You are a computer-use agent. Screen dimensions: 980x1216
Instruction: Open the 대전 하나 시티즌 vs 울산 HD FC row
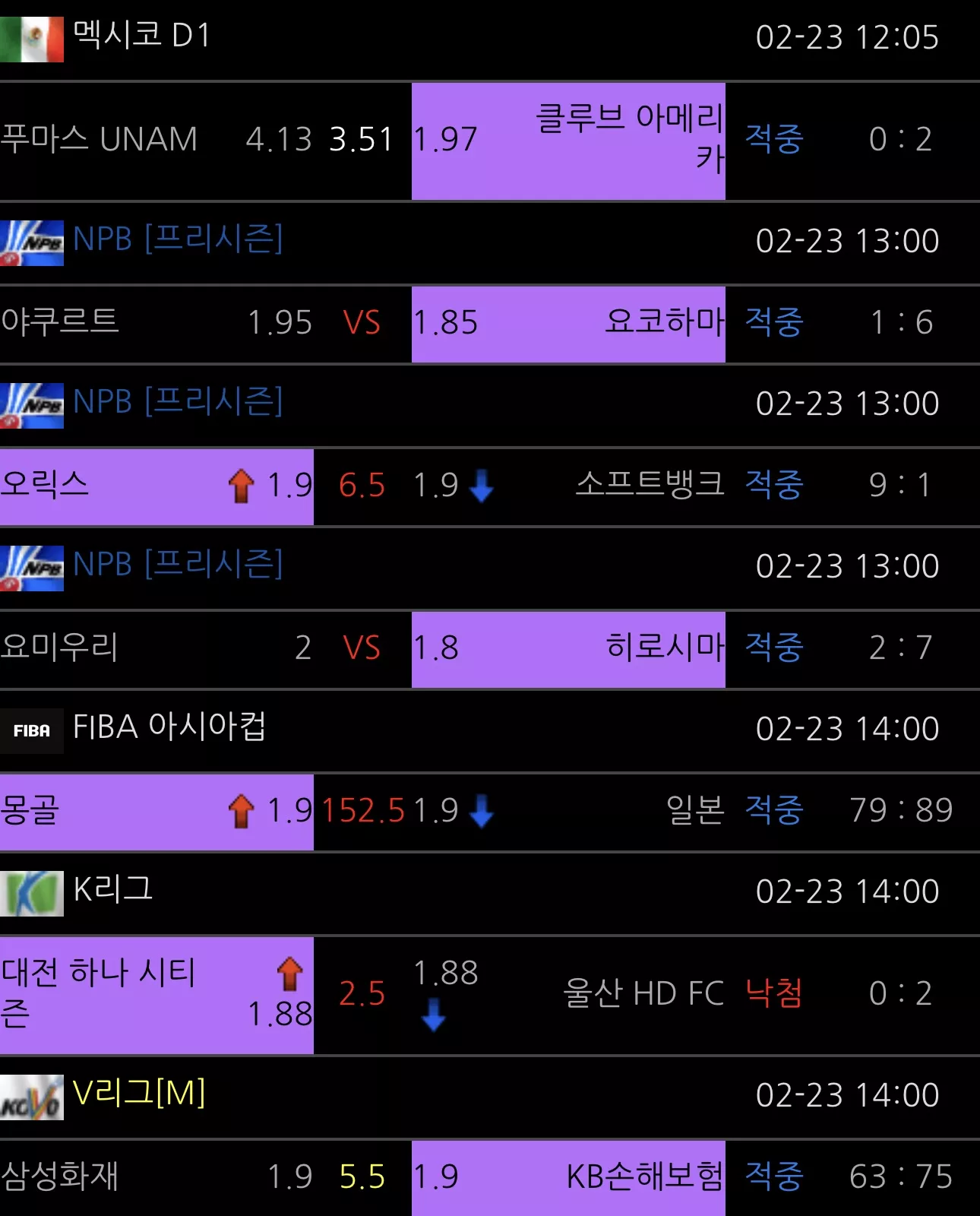(490, 995)
